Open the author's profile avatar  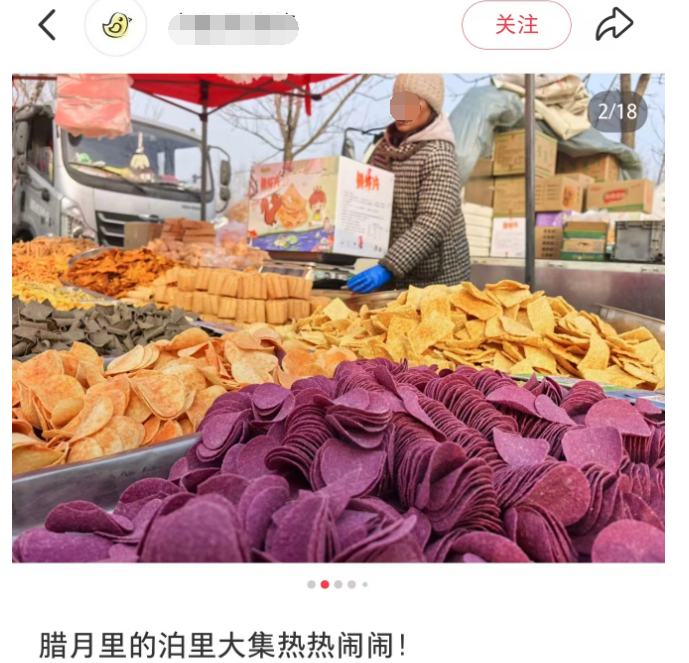[x=116, y=25]
